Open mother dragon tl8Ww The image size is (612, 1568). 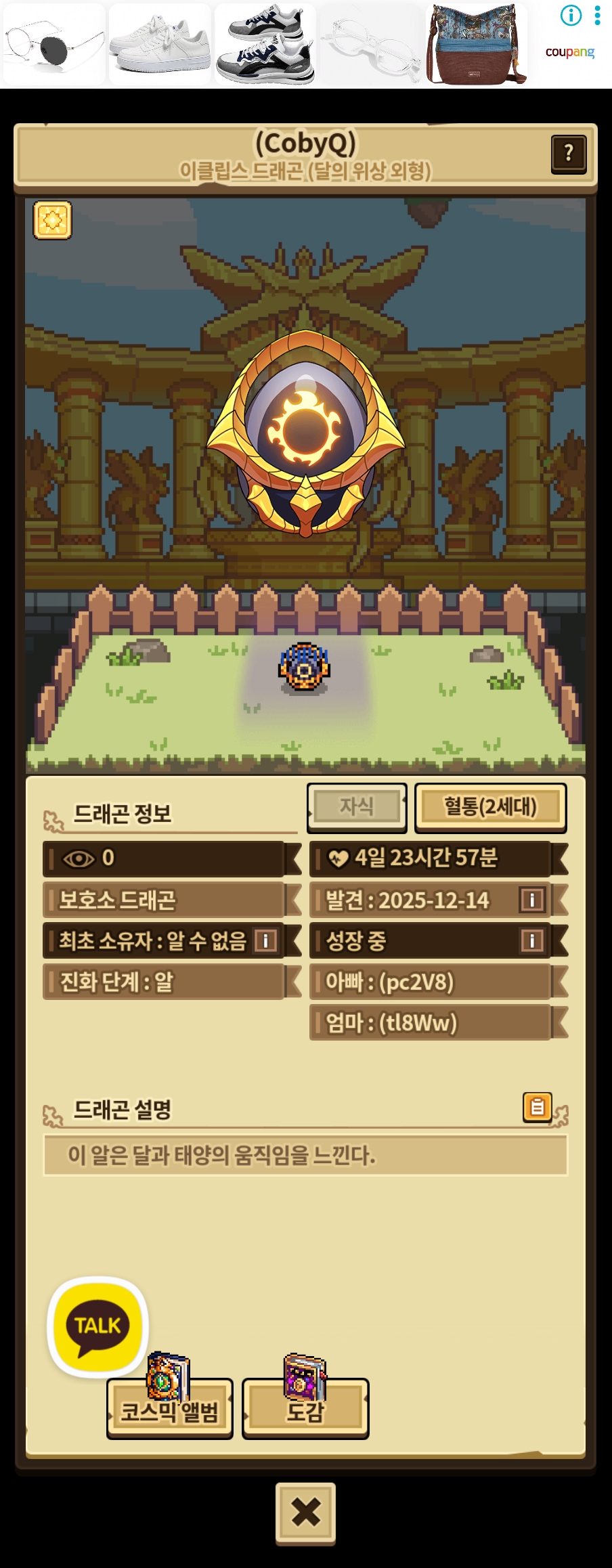(429, 1022)
